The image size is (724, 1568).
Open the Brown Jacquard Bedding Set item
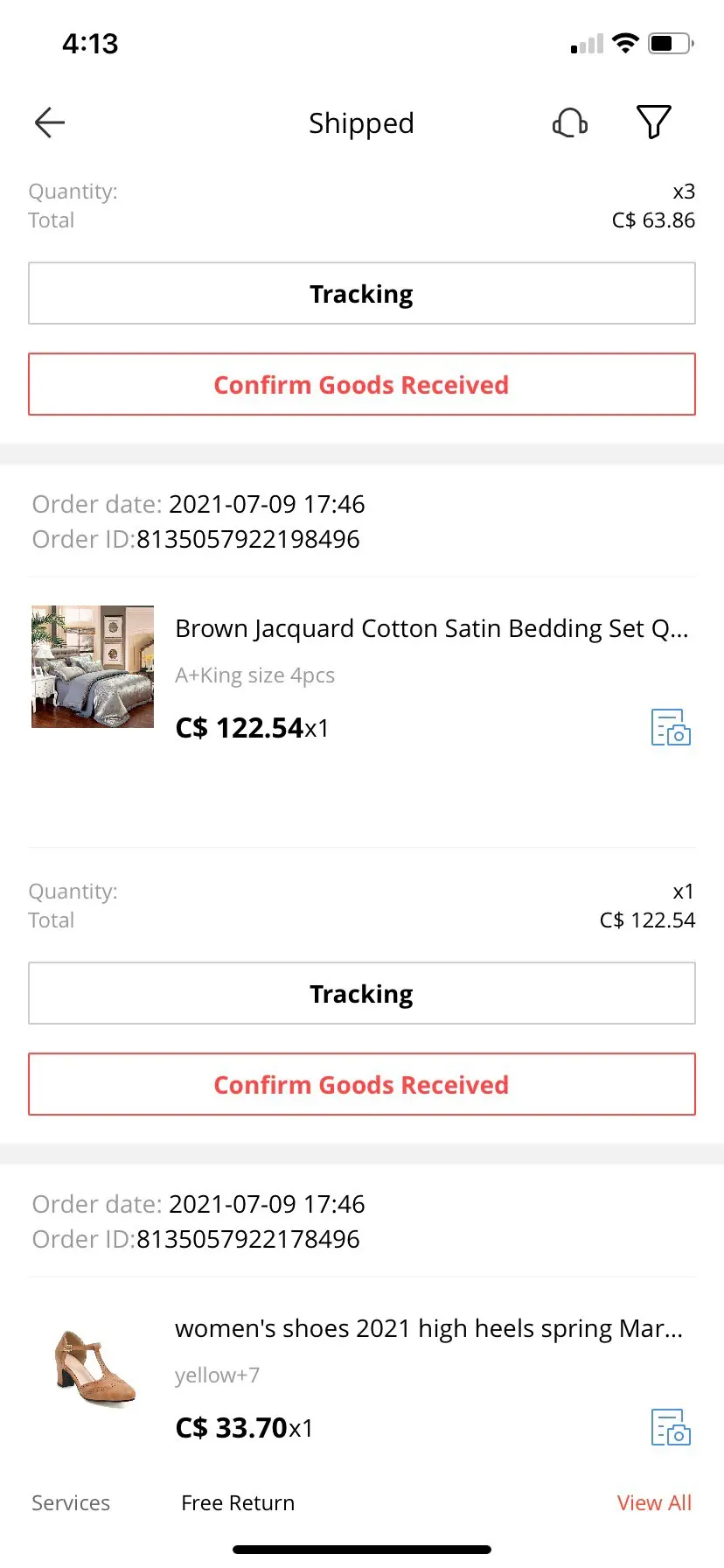pos(431,629)
